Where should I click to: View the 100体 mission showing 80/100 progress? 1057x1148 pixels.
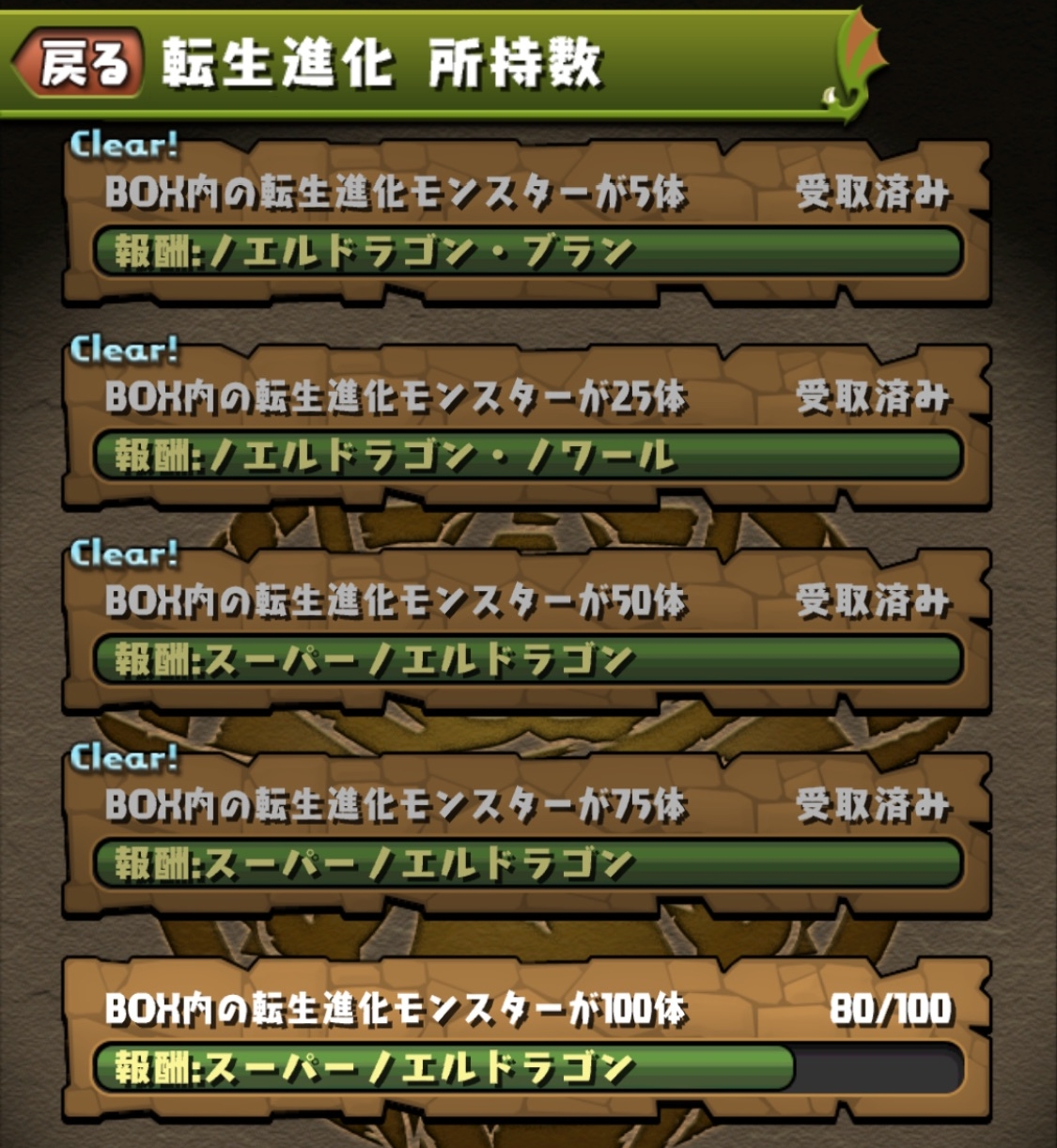pos(526,1038)
